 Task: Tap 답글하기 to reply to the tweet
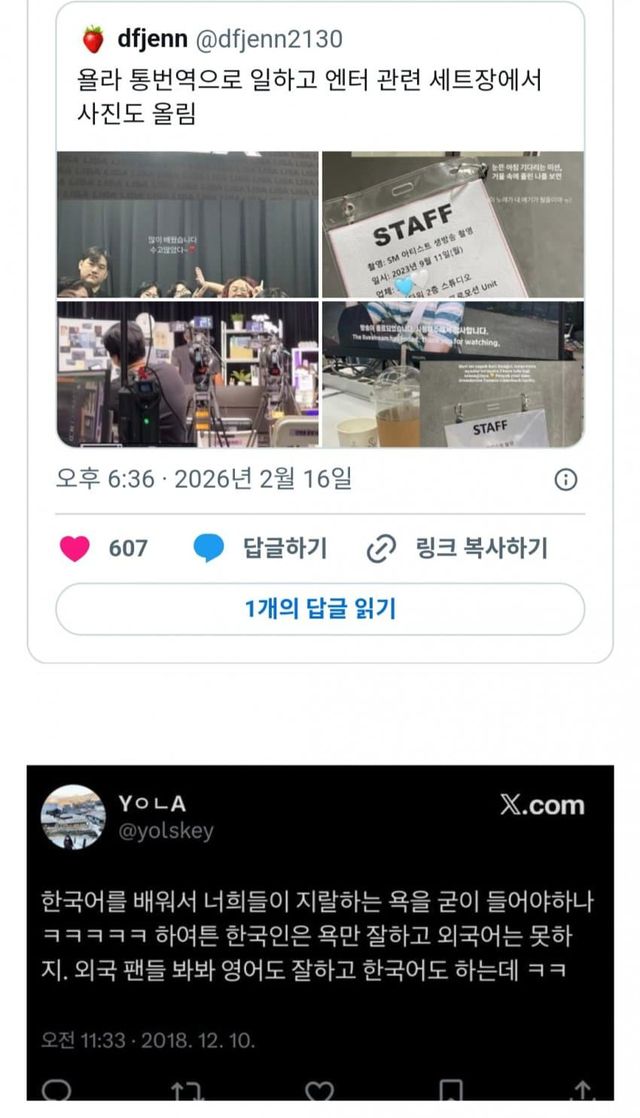[260, 548]
